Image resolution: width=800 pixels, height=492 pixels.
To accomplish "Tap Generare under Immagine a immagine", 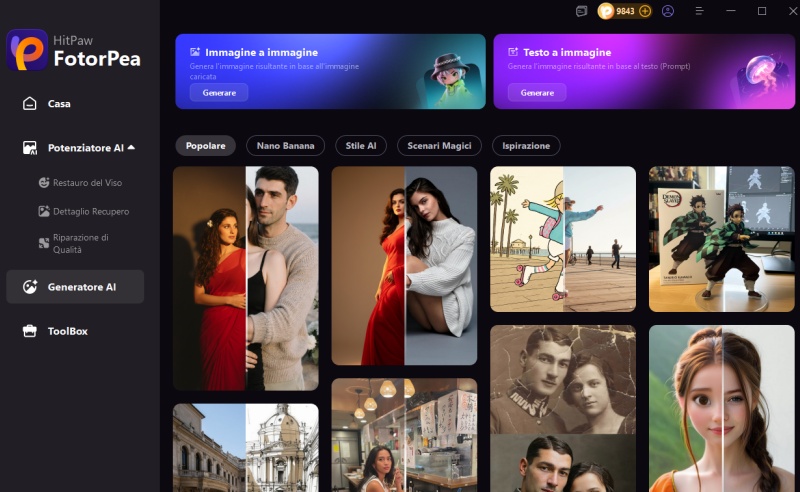I will [x=219, y=93].
